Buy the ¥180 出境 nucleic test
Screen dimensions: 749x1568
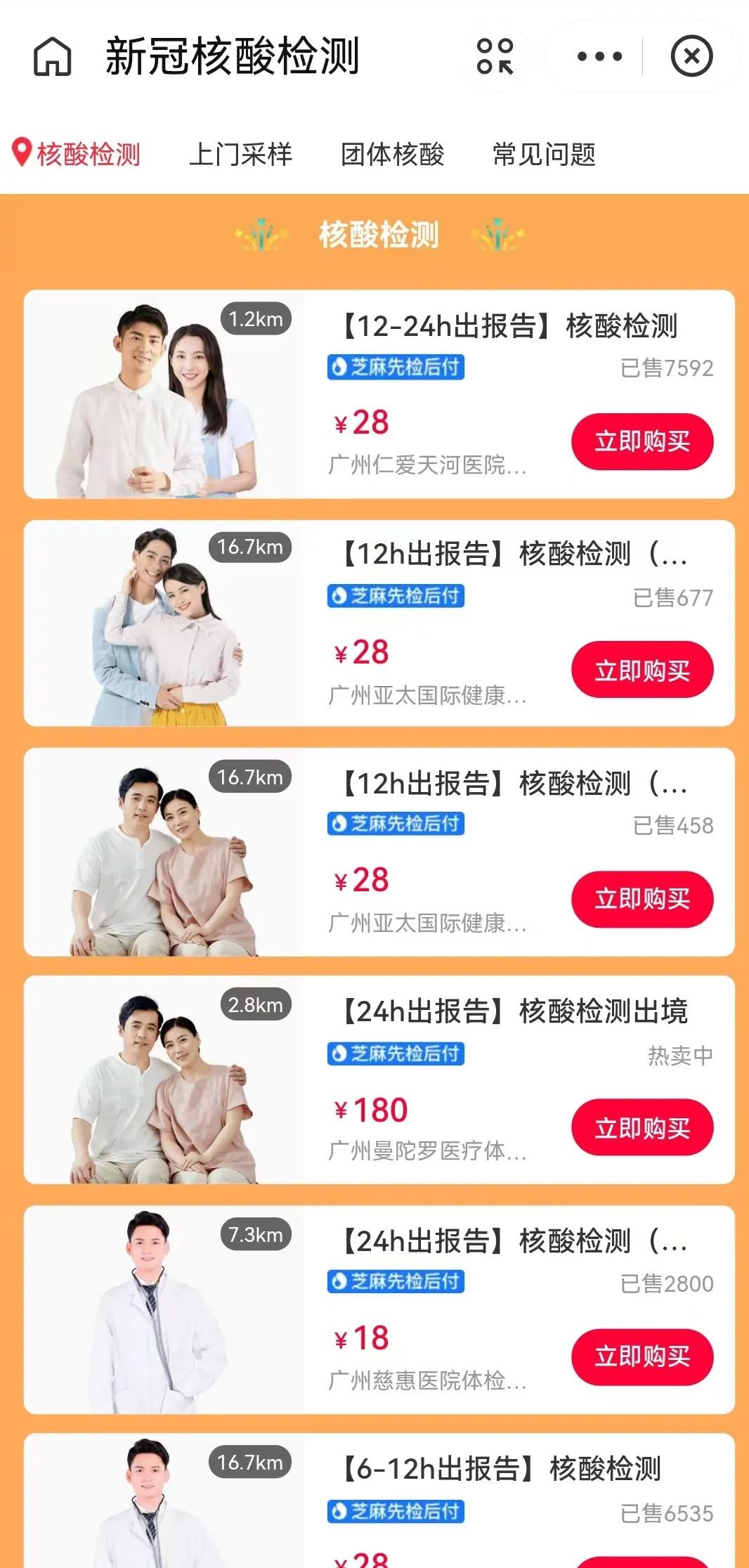(642, 1127)
